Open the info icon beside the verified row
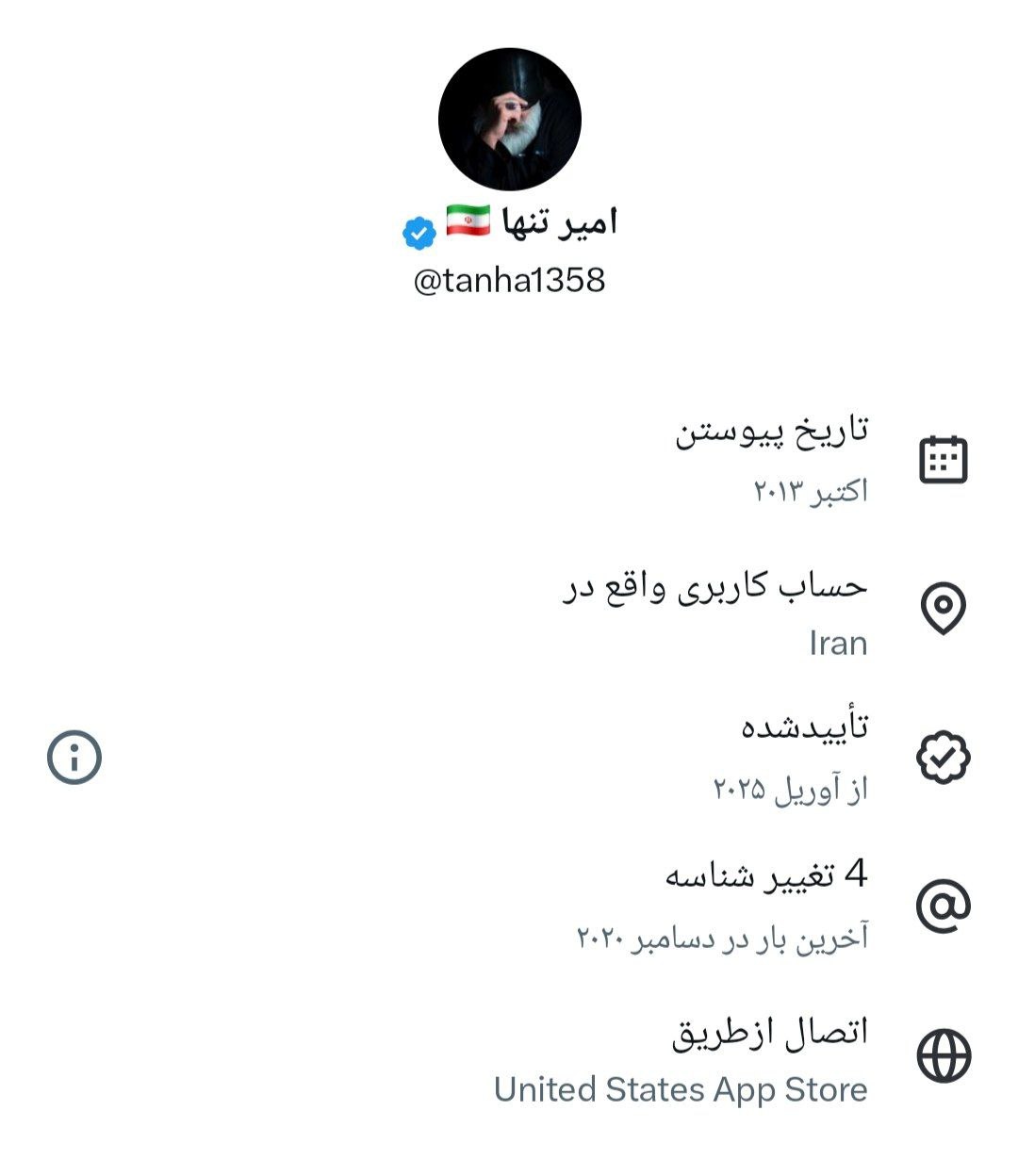Screen dimensions: 1018x1176 (74, 758)
